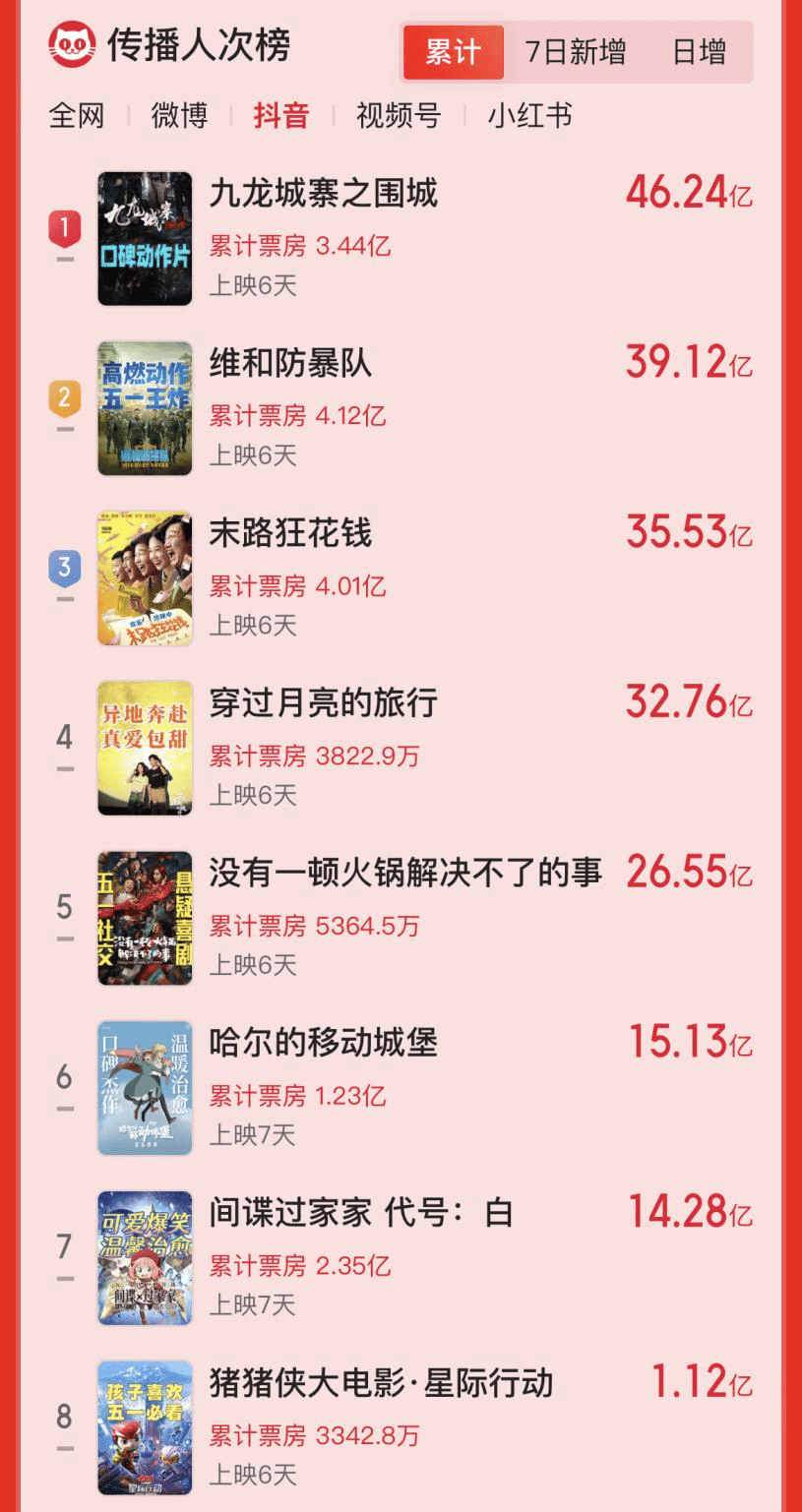View details for 维和防暴队
The image size is (802, 1512).
pyautogui.click(x=290, y=364)
